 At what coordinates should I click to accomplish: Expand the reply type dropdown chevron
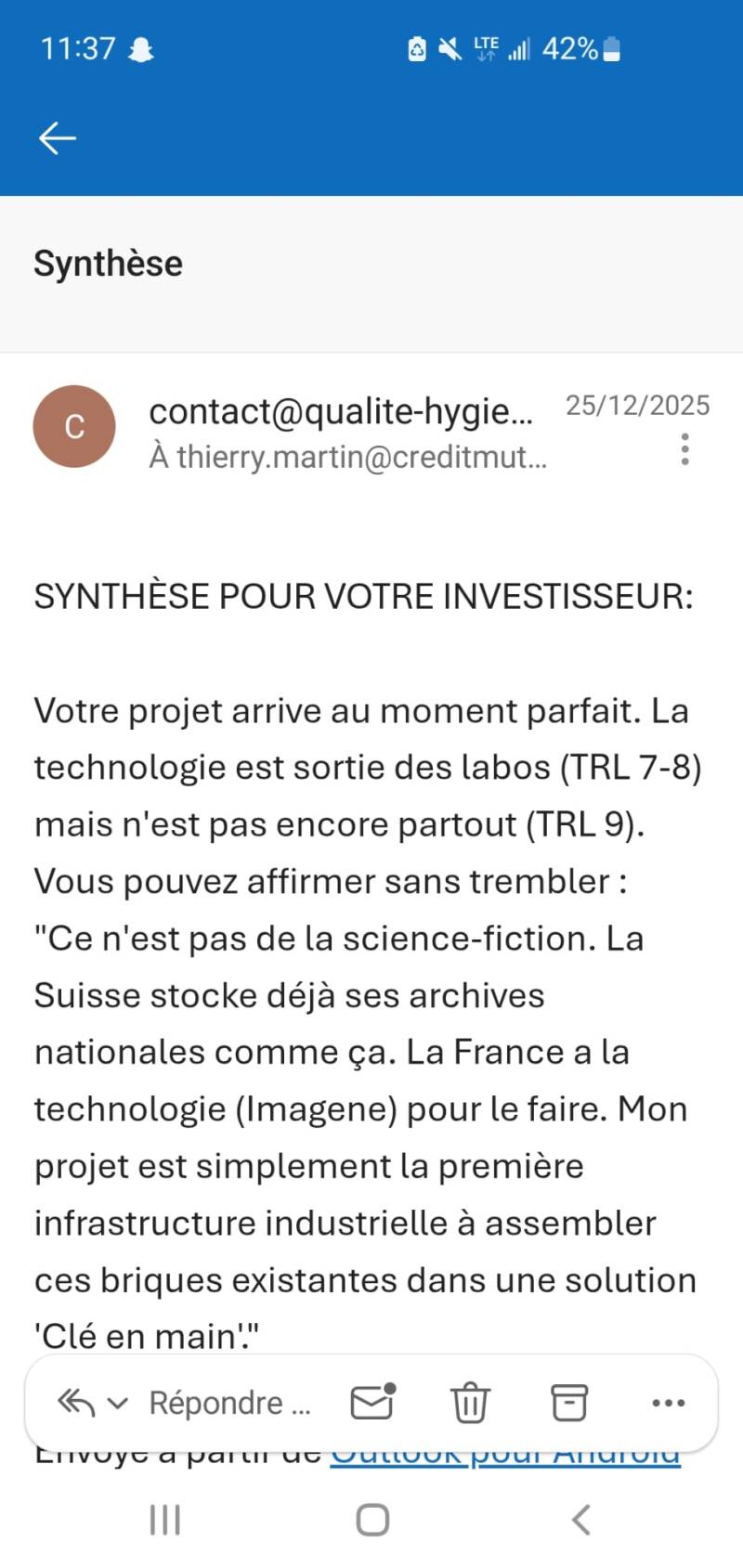(x=118, y=1403)
